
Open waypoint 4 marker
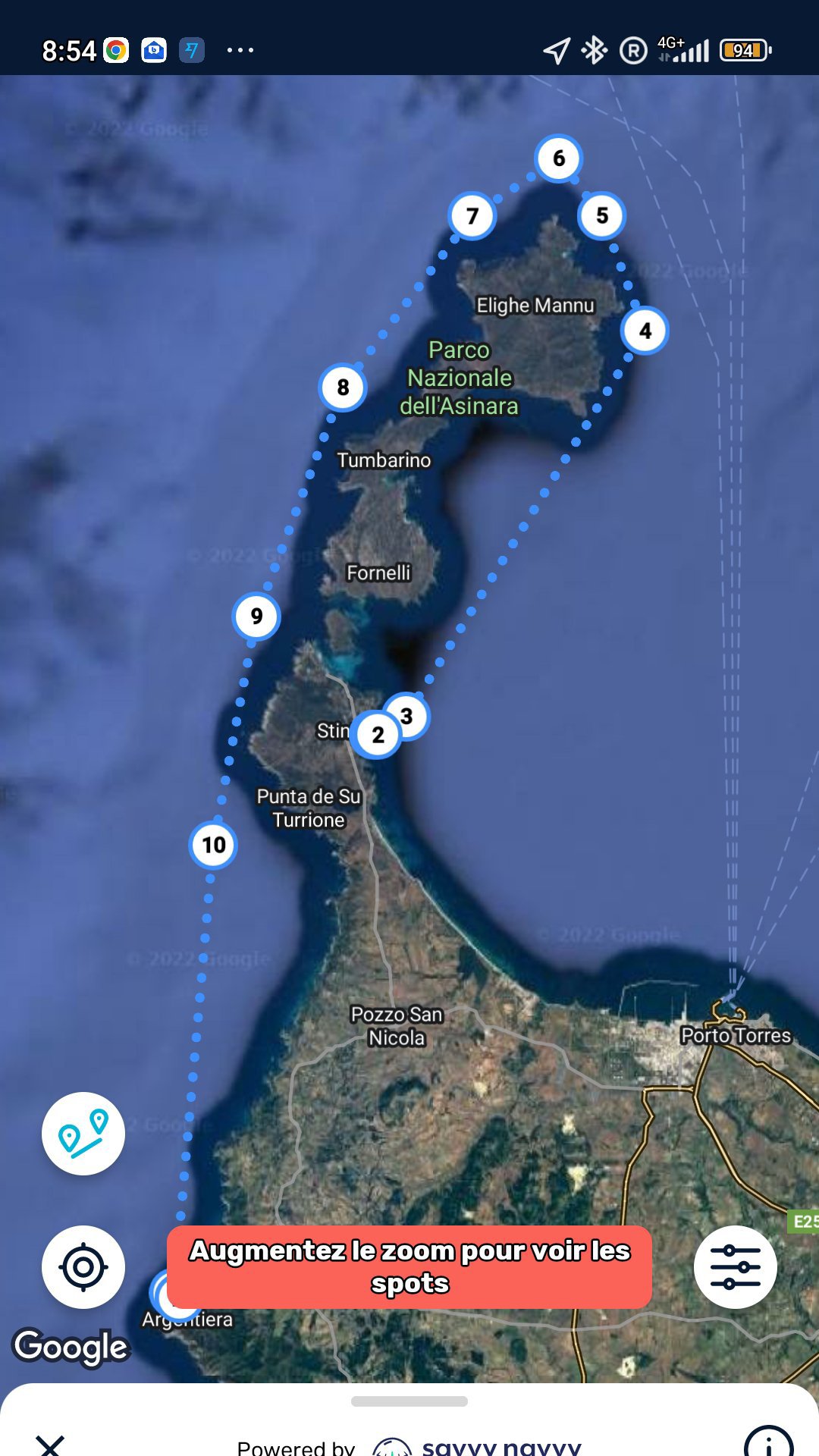(x=645, y=331)
